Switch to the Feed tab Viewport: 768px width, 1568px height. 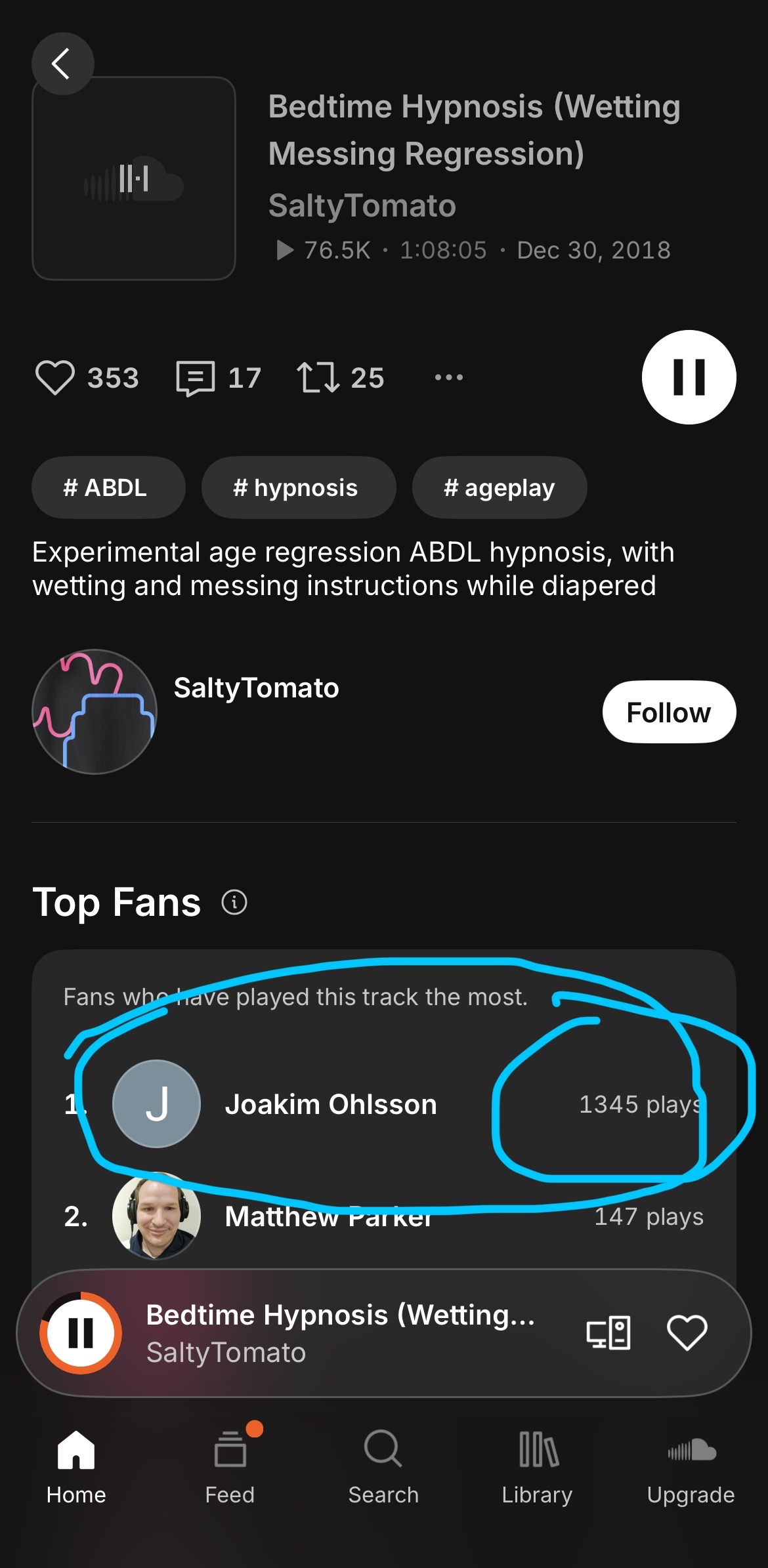pos(230,1466)
